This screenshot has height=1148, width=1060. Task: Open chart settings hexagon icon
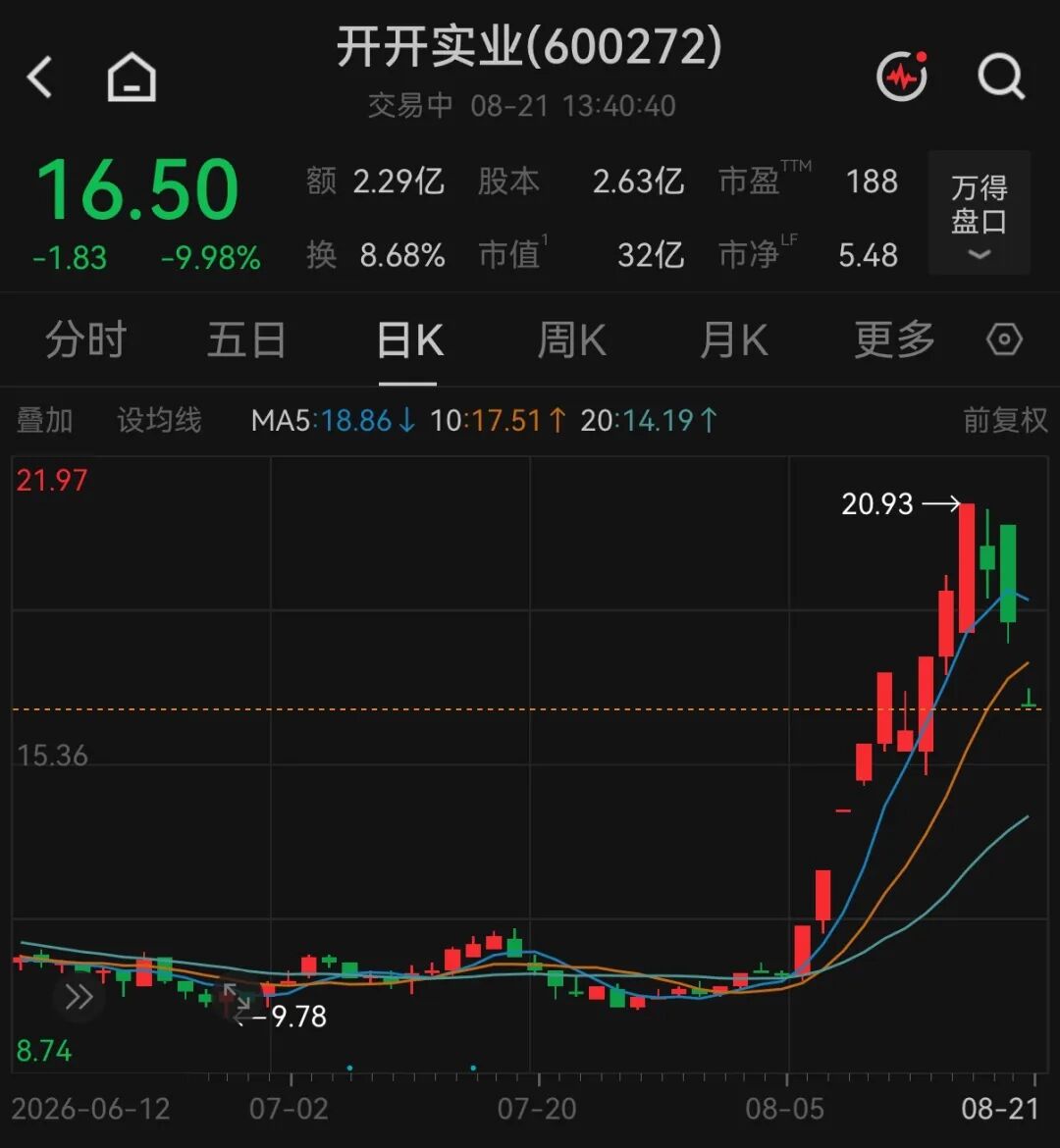pos(1004,339)
